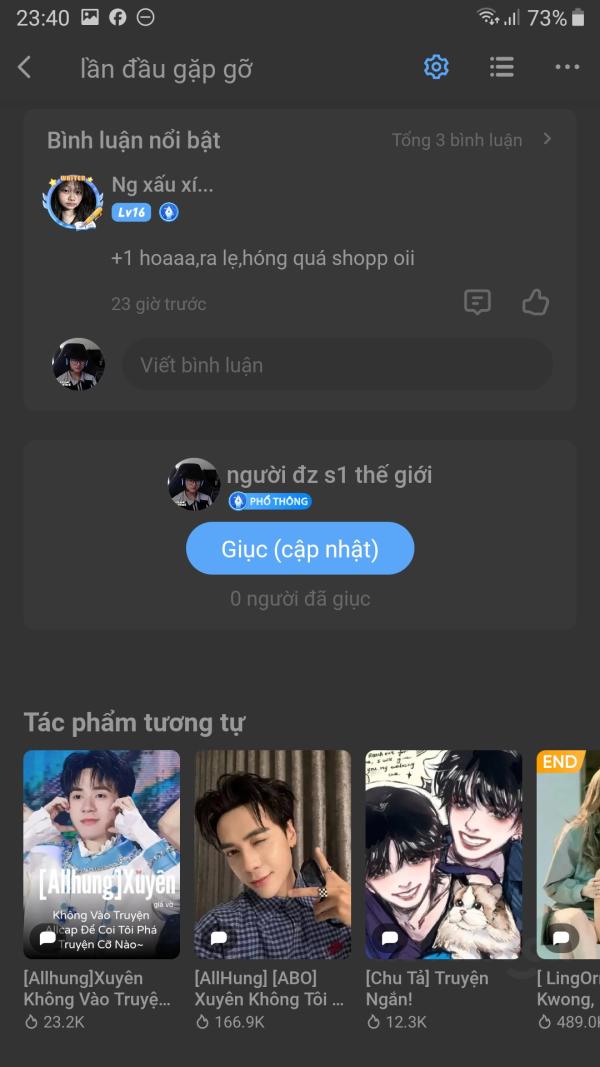Open the reading settings gear

[436, 67]
